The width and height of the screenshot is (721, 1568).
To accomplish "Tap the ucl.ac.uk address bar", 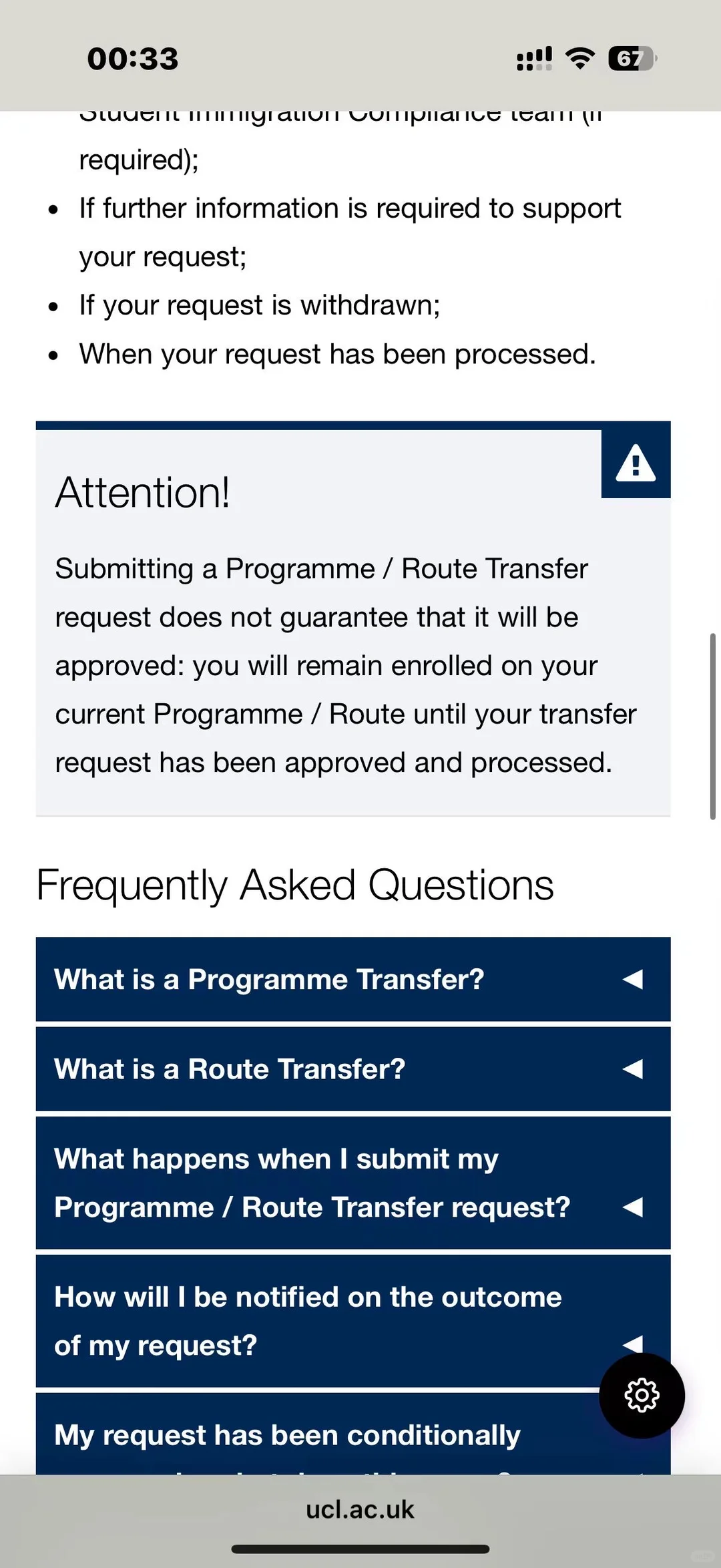I will [360, 1509].
